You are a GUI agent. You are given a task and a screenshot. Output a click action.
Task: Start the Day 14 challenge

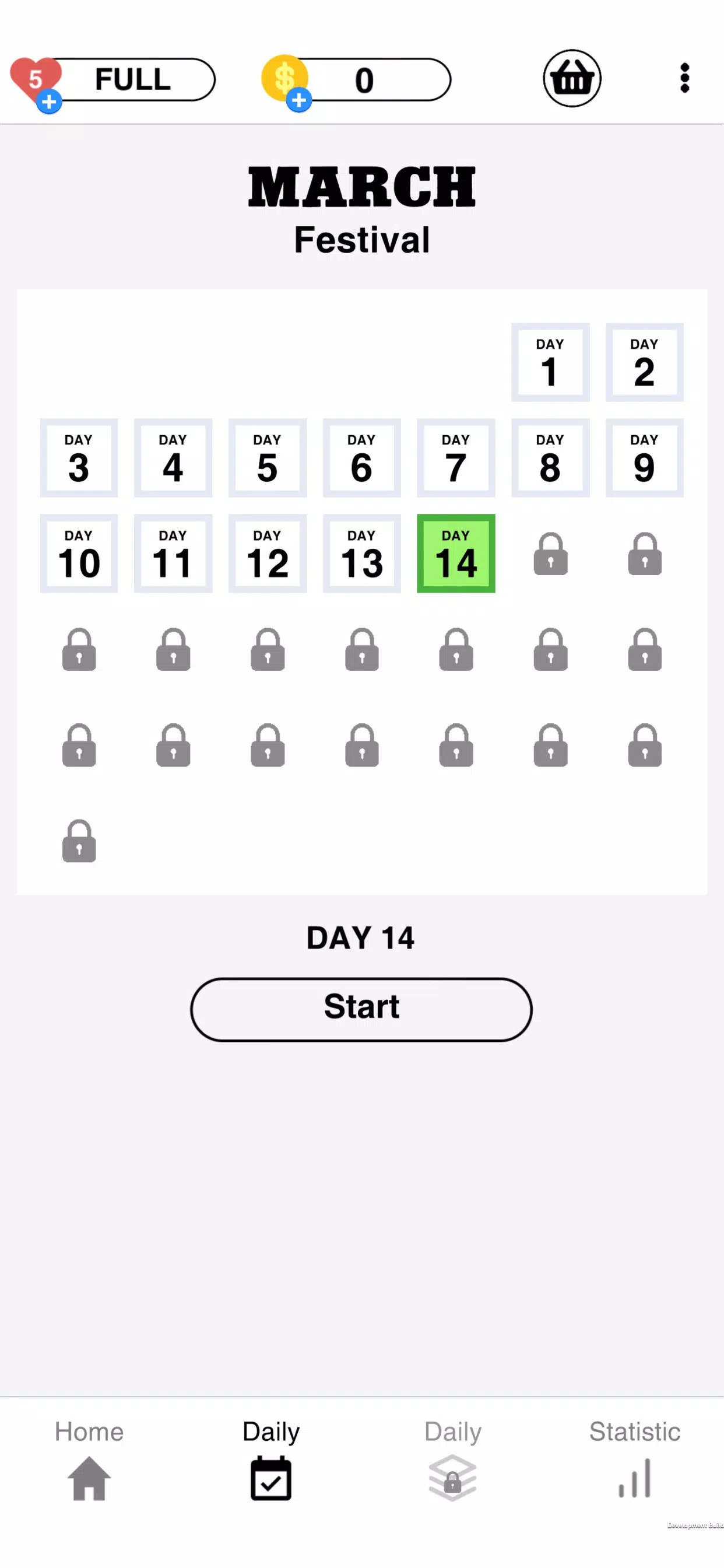[361, 1009]
